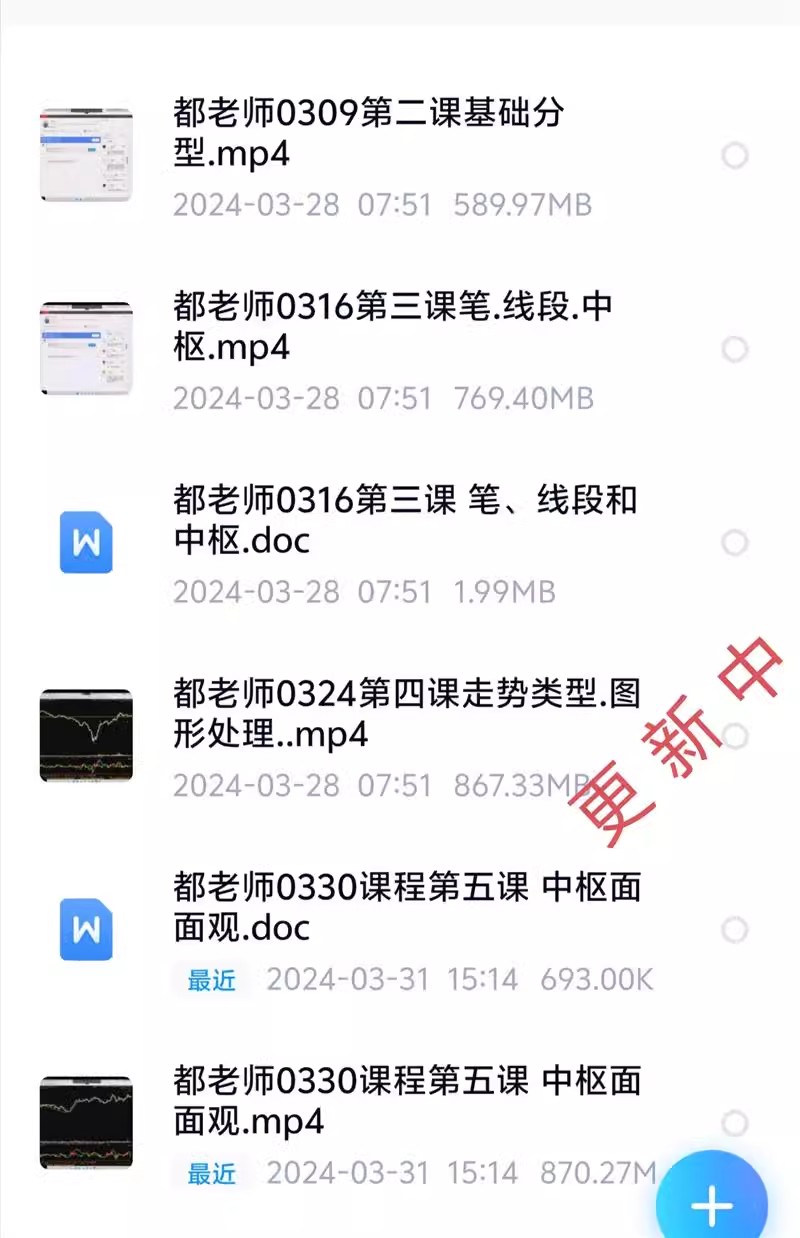Open 都老师0324第四课走势类型 video by filename
Viewport: 800px width, 1238px height.
[x=405, y=712]
